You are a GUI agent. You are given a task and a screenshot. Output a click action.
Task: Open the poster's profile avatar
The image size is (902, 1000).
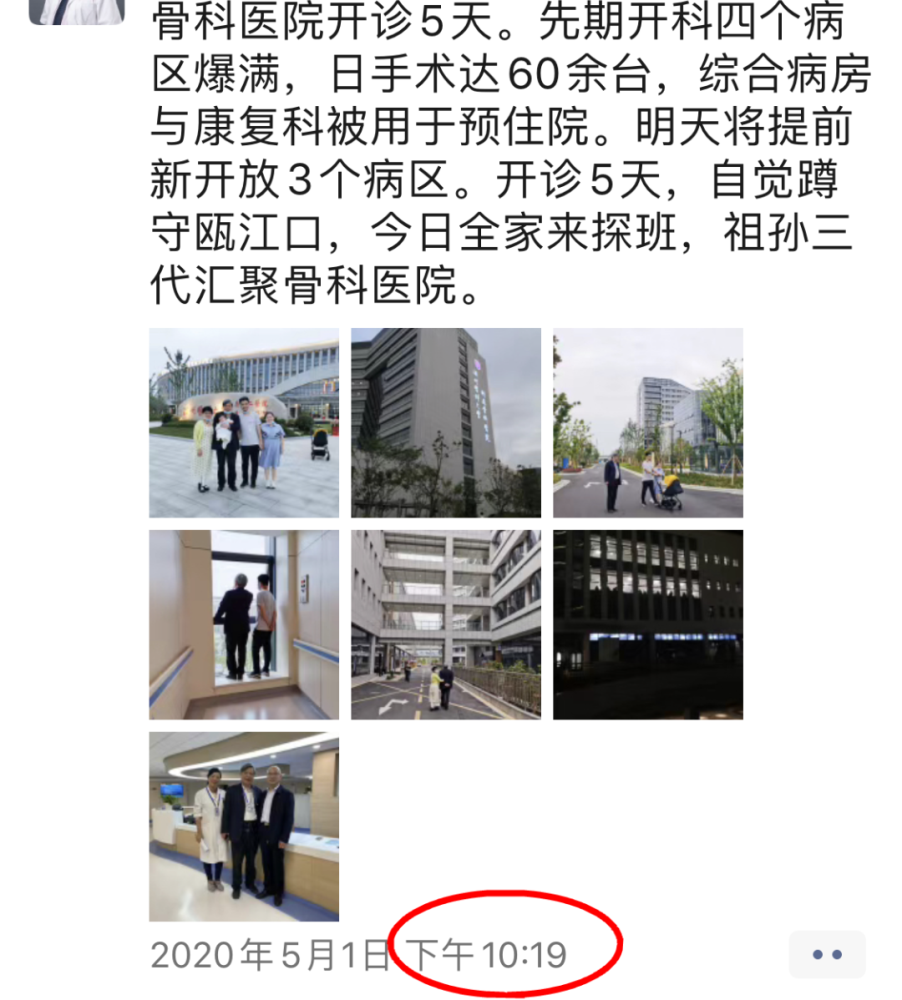[77, 10]
